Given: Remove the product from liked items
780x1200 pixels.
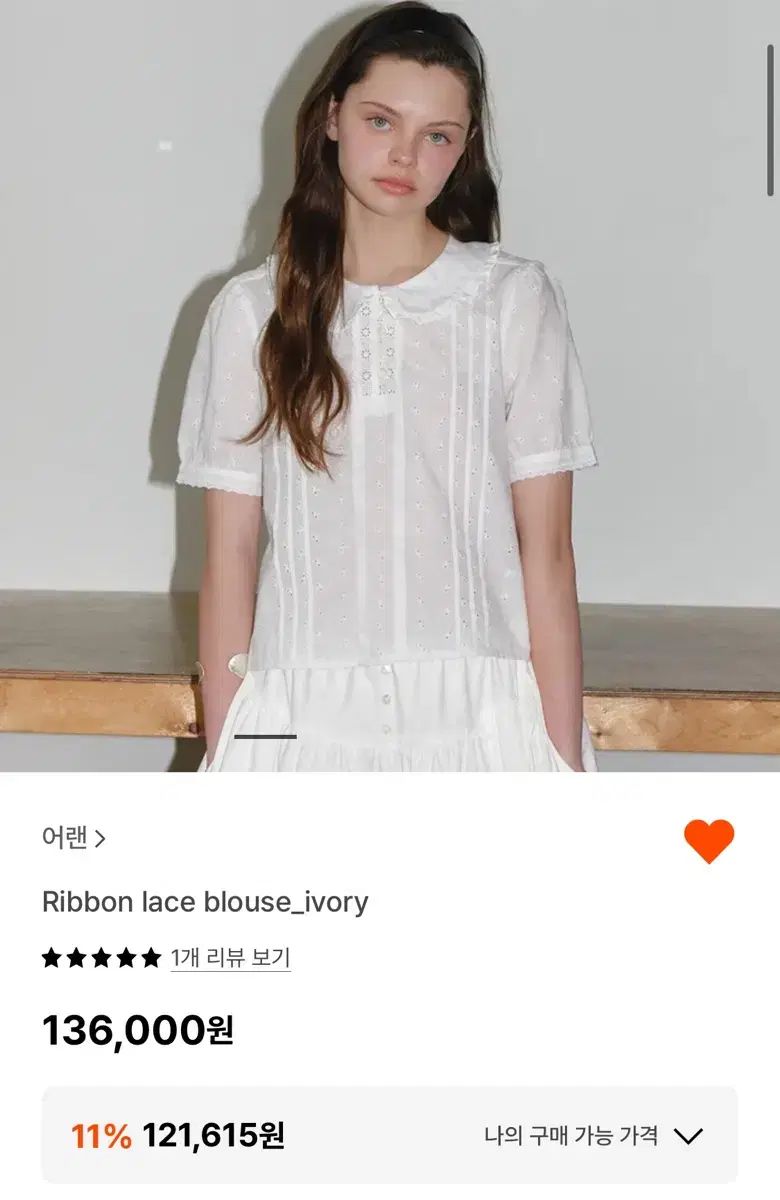Looking at the screenshot, I should [709, 841].
